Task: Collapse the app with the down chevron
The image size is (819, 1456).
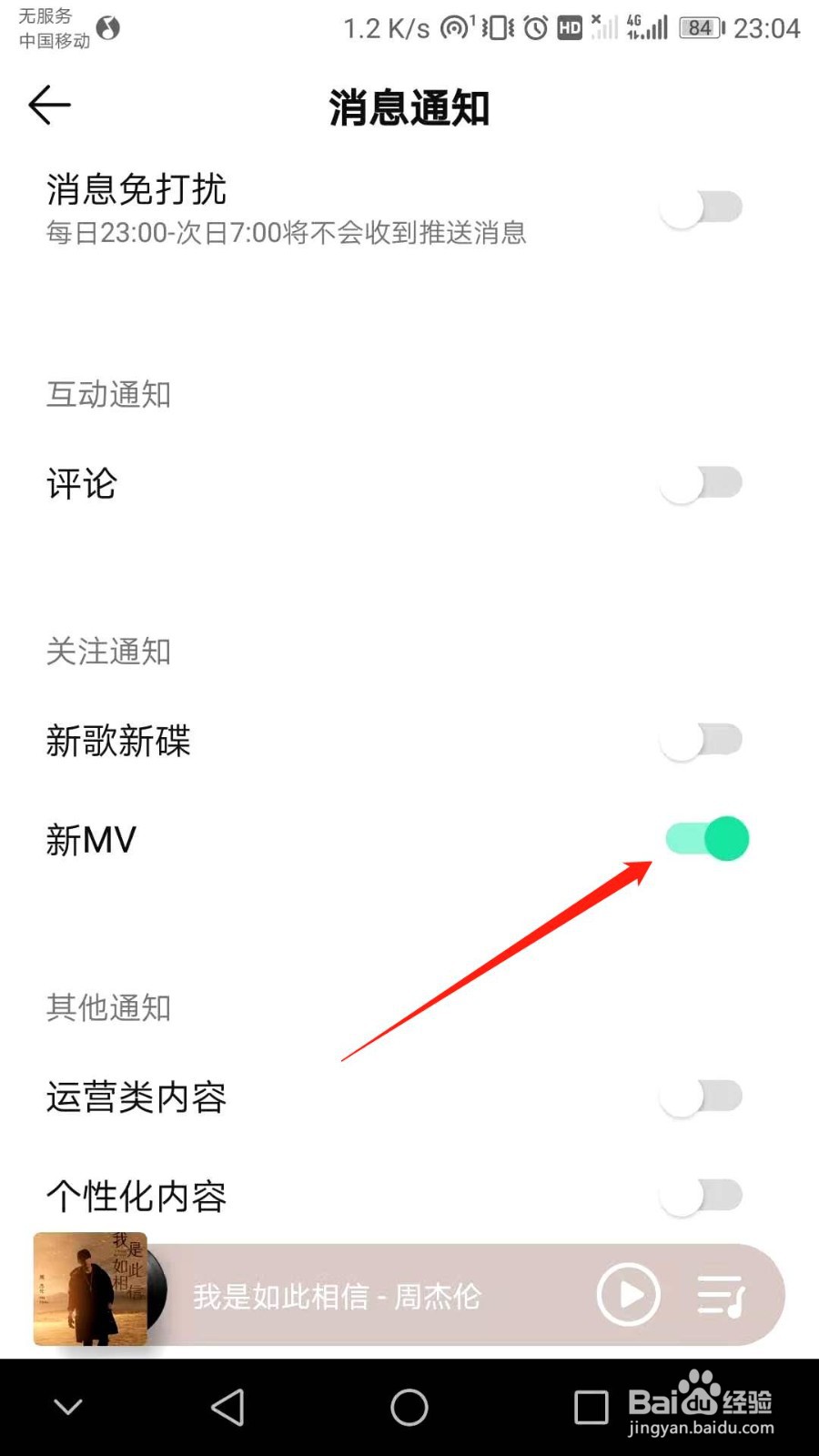Action: pyautogui.click(x=67, y=1406)
